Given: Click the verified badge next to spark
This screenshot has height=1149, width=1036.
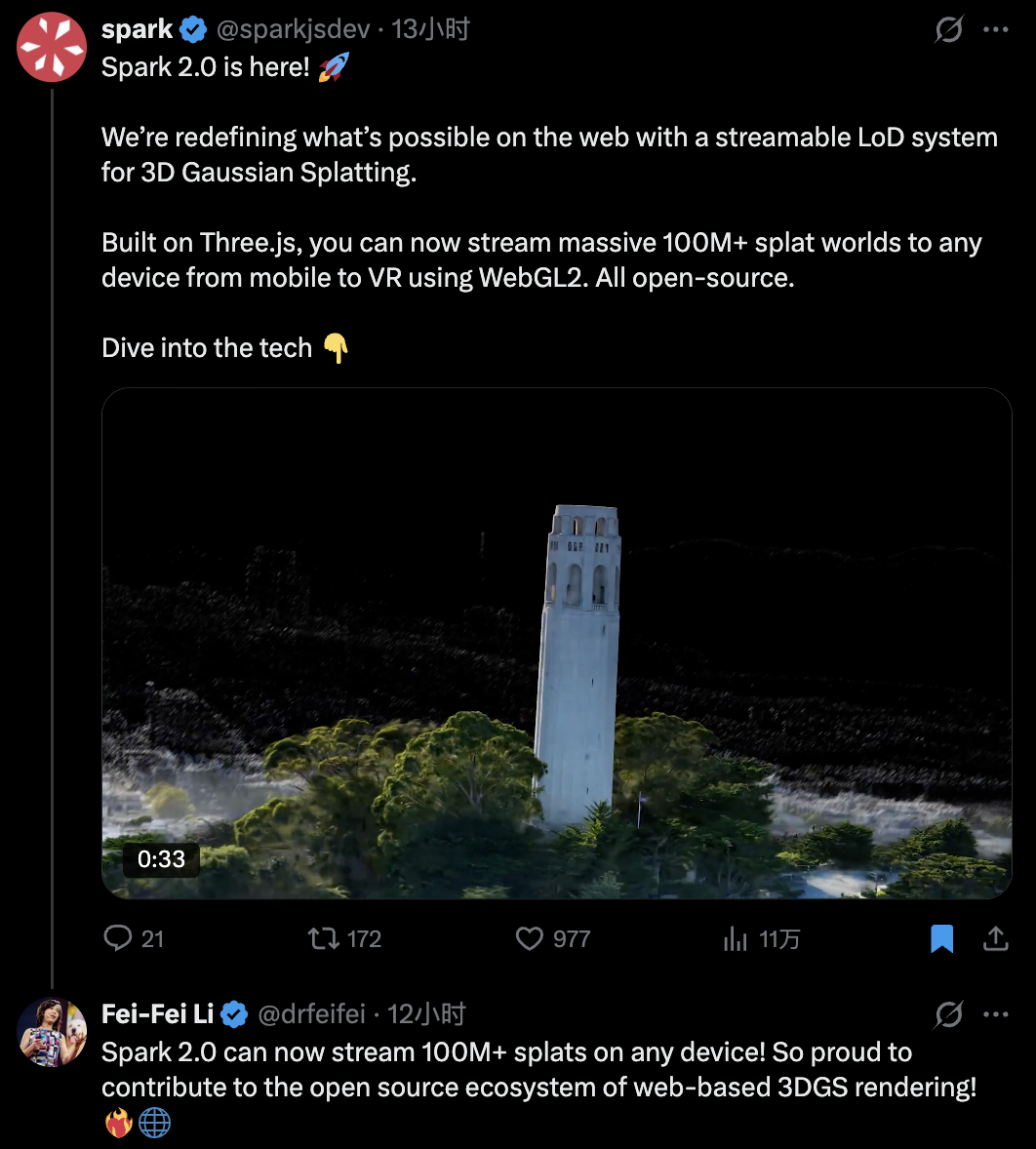Looking at the screenshot, I should (x=193, y=29).
